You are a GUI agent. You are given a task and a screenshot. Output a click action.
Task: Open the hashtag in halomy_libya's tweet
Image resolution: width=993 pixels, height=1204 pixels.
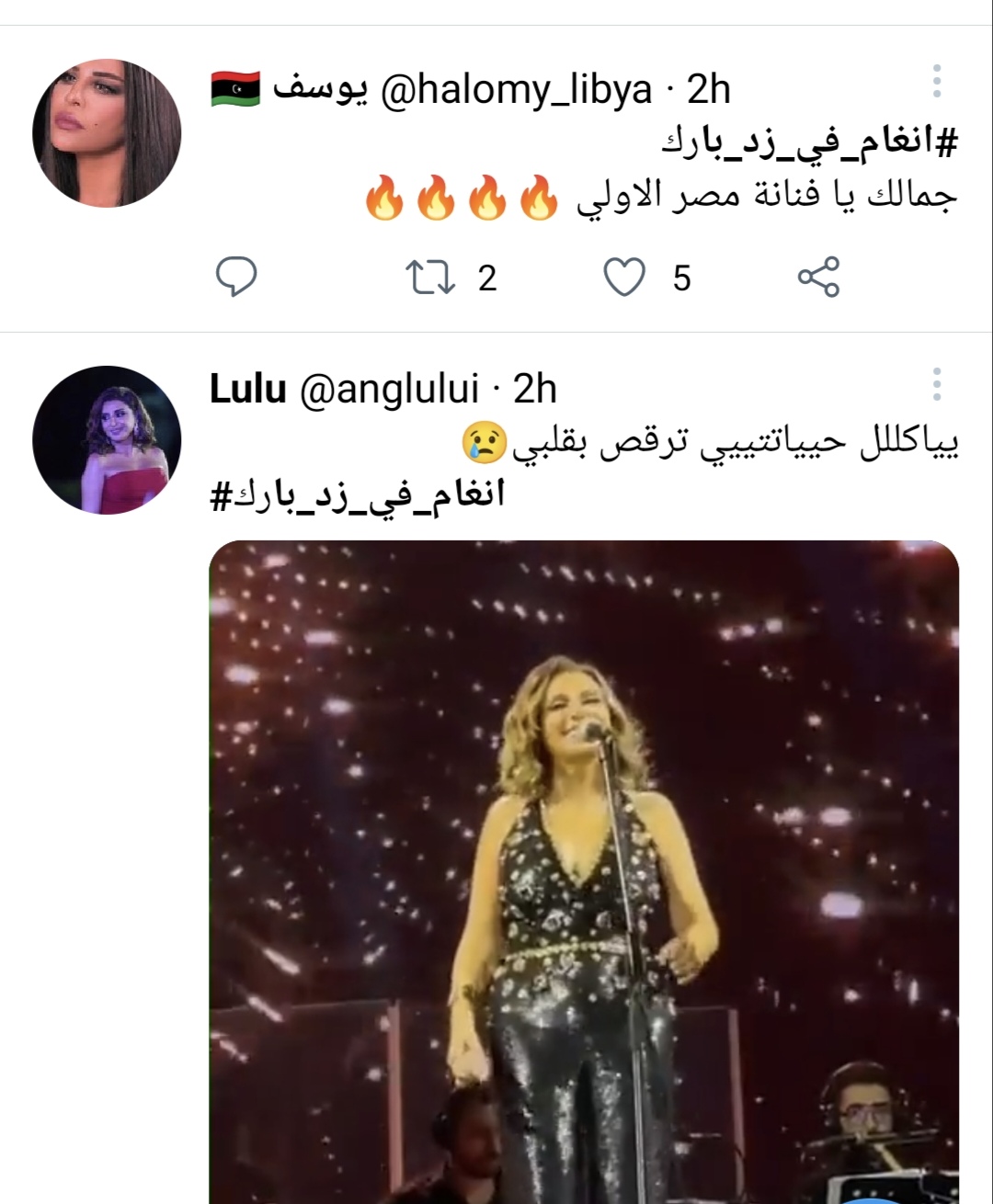click(x=810, y=142)
